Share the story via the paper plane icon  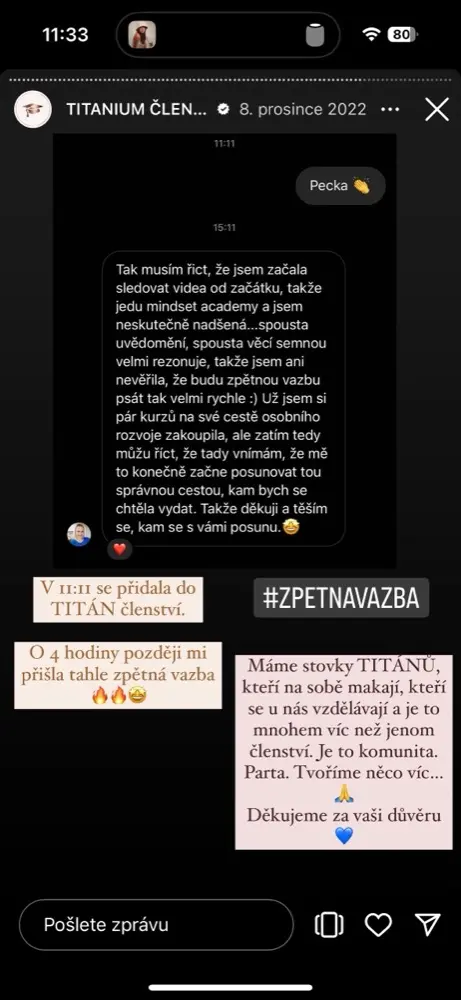click(x=428, y=925)
